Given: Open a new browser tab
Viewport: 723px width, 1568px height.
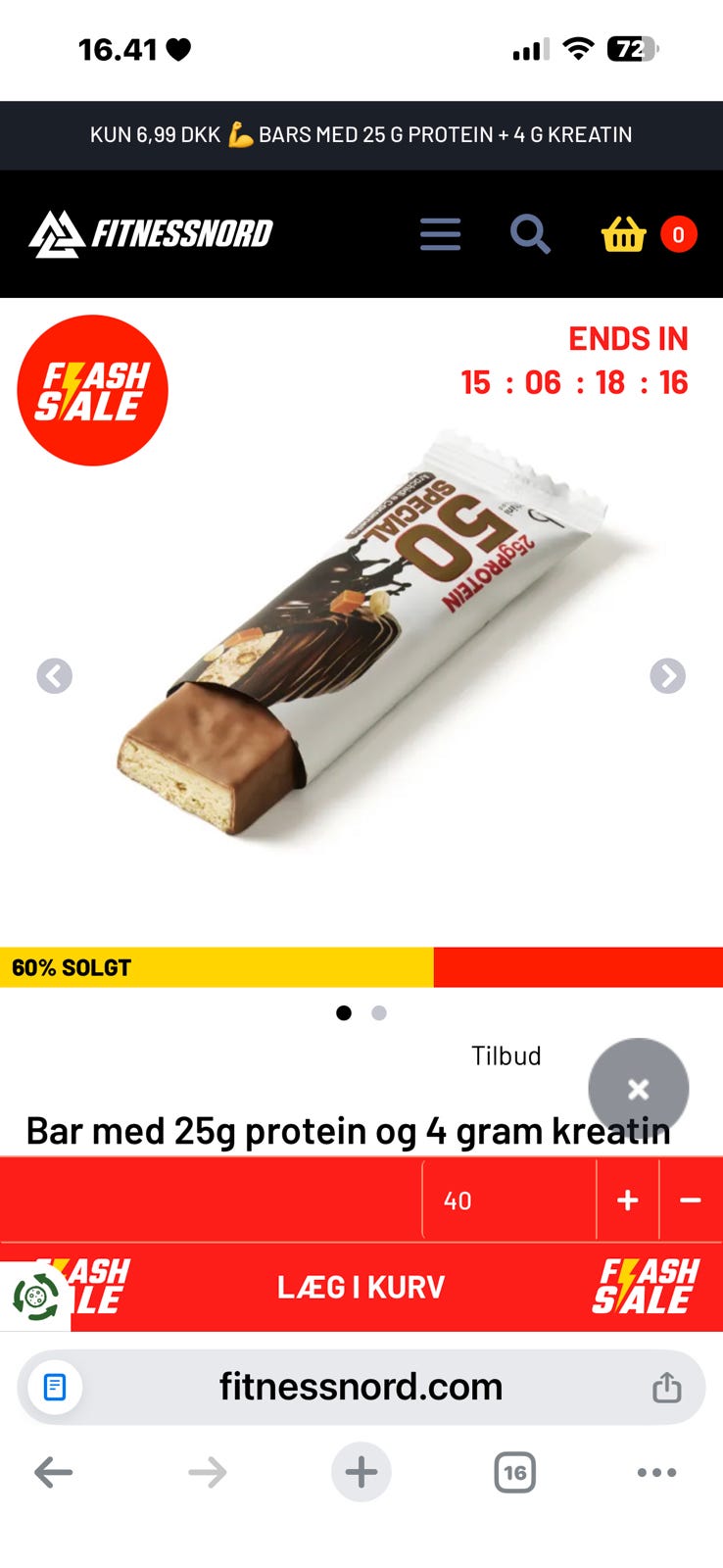Looking at the screenshot, I should click(361, 1472).
